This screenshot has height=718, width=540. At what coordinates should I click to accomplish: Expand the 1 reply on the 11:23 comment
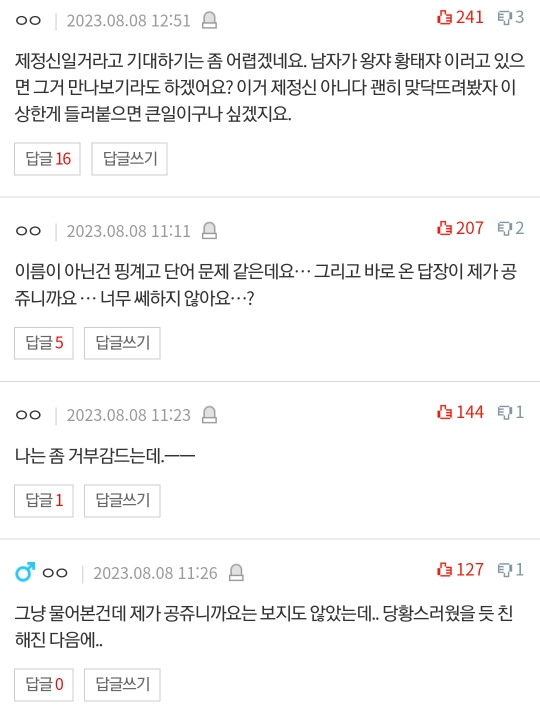(x=44, y=500)
